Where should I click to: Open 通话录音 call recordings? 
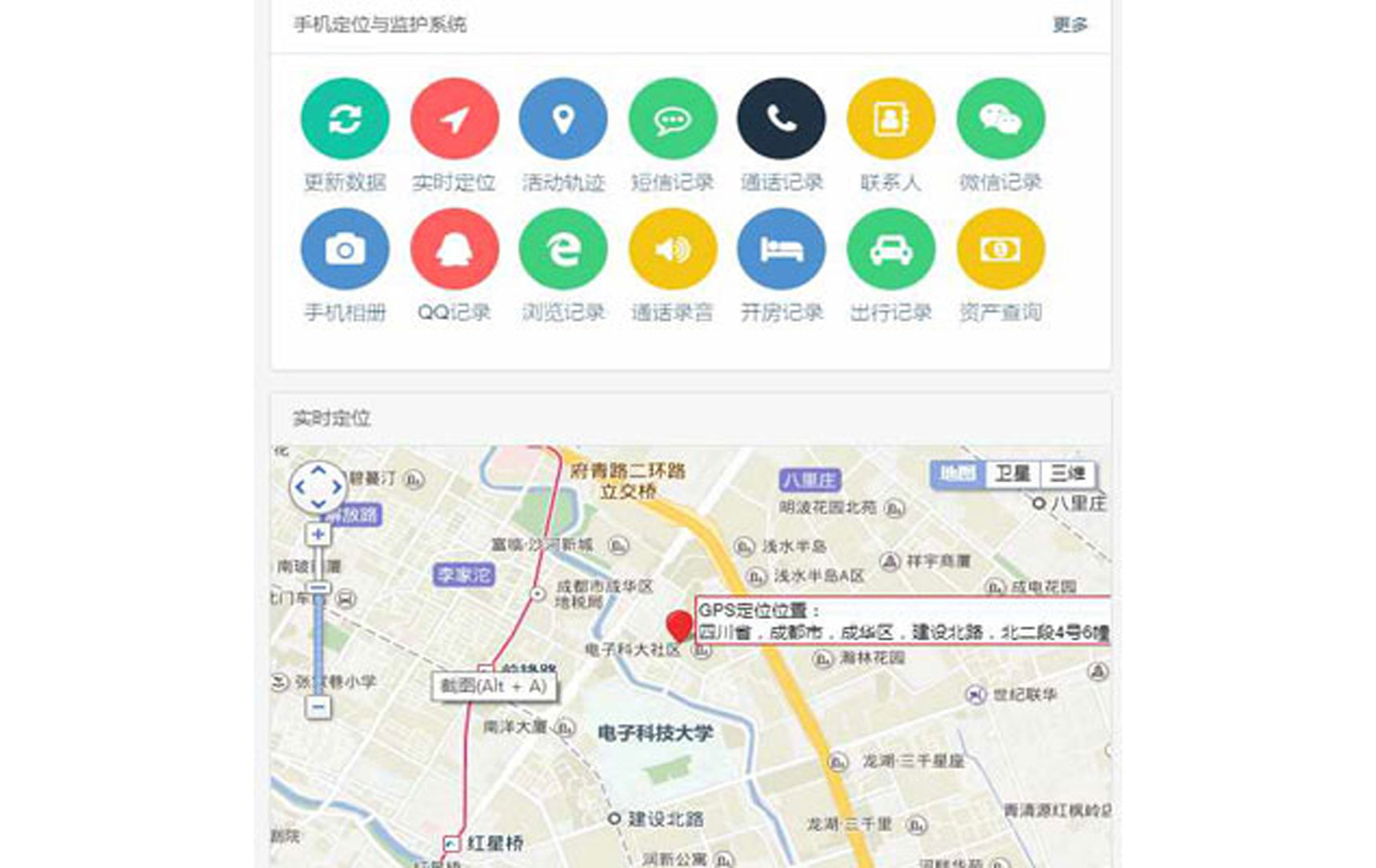click(673, 250)
